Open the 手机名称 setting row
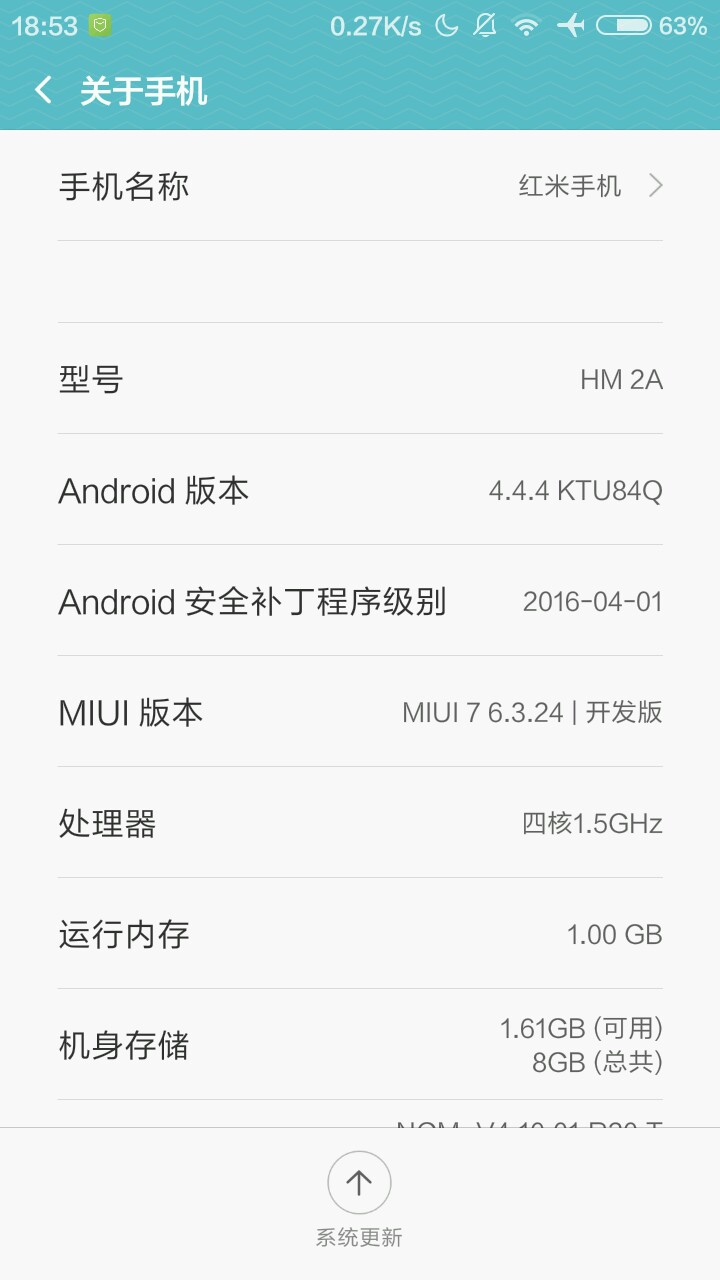Viewport: 720px width, 1280px height. 360,186
